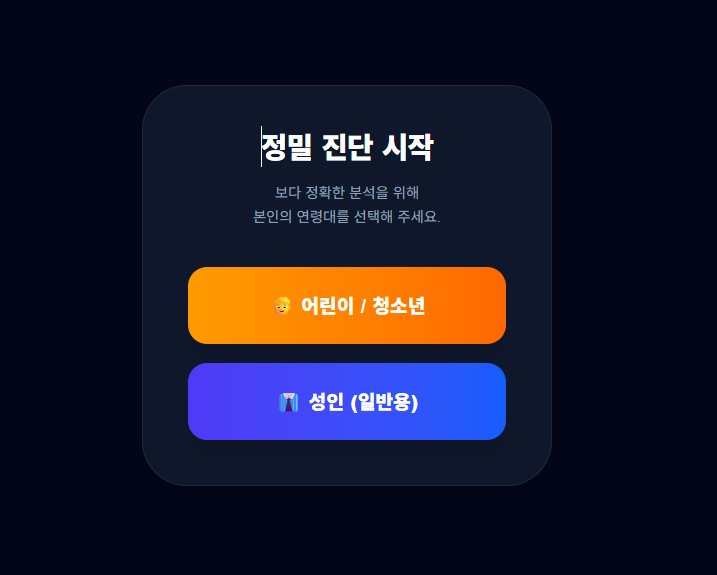The height and width of the screenshot is (575, 717).
Task: Choose 성인 (일반용) age group
Action: pos(347,402)
